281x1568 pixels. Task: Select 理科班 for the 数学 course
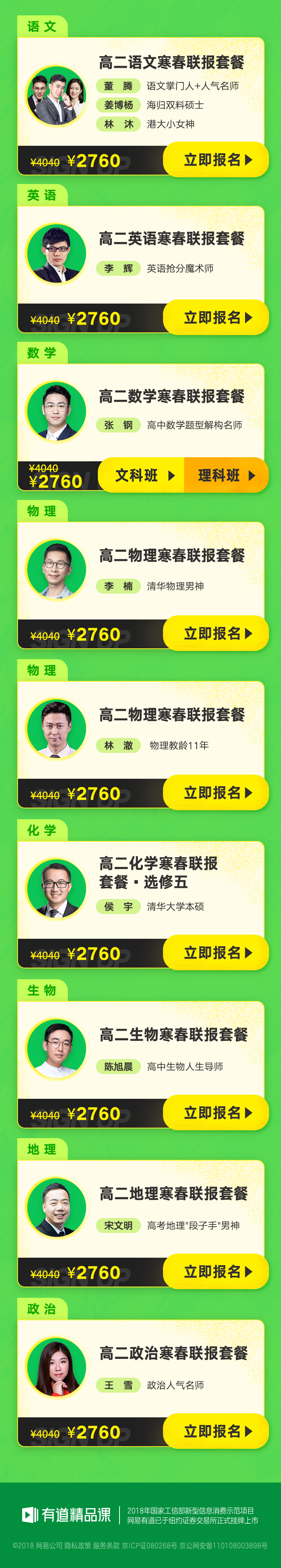[226, 476]
